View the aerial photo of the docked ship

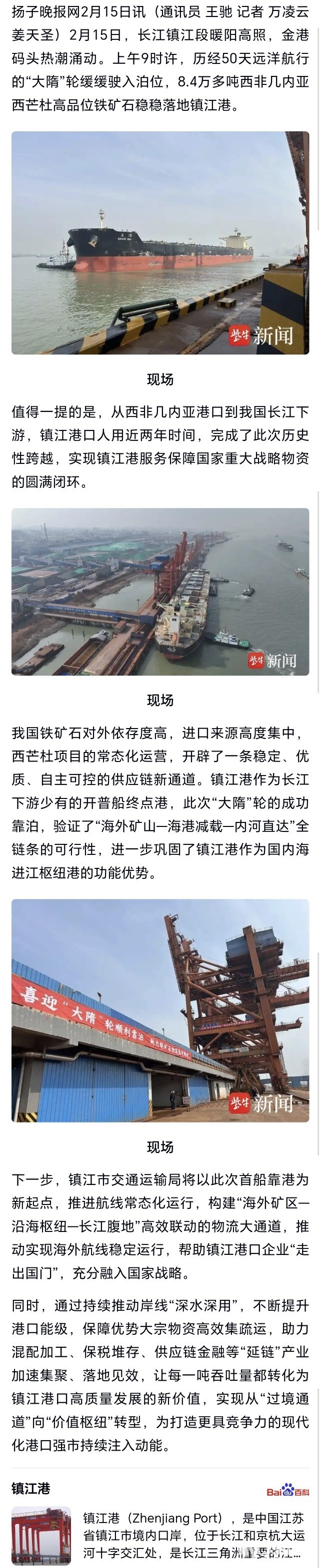pyautogui.click(x=159, y=591)
